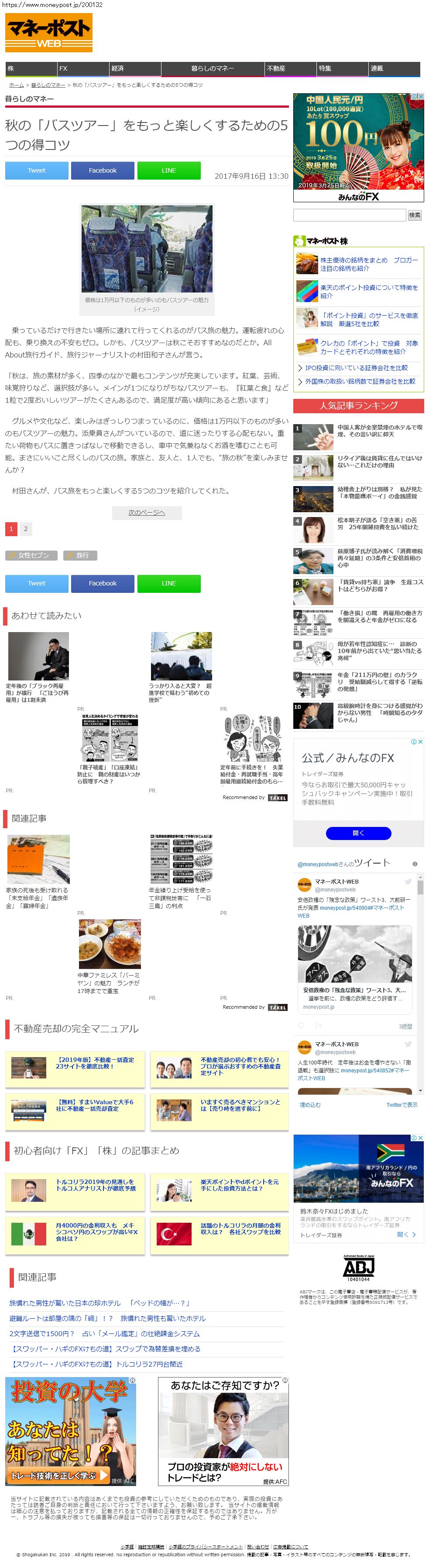This screenshot has height=1568, width=429.
Task: Jump to article page 2
Action: pyautogui.click(x=26, y=529)
